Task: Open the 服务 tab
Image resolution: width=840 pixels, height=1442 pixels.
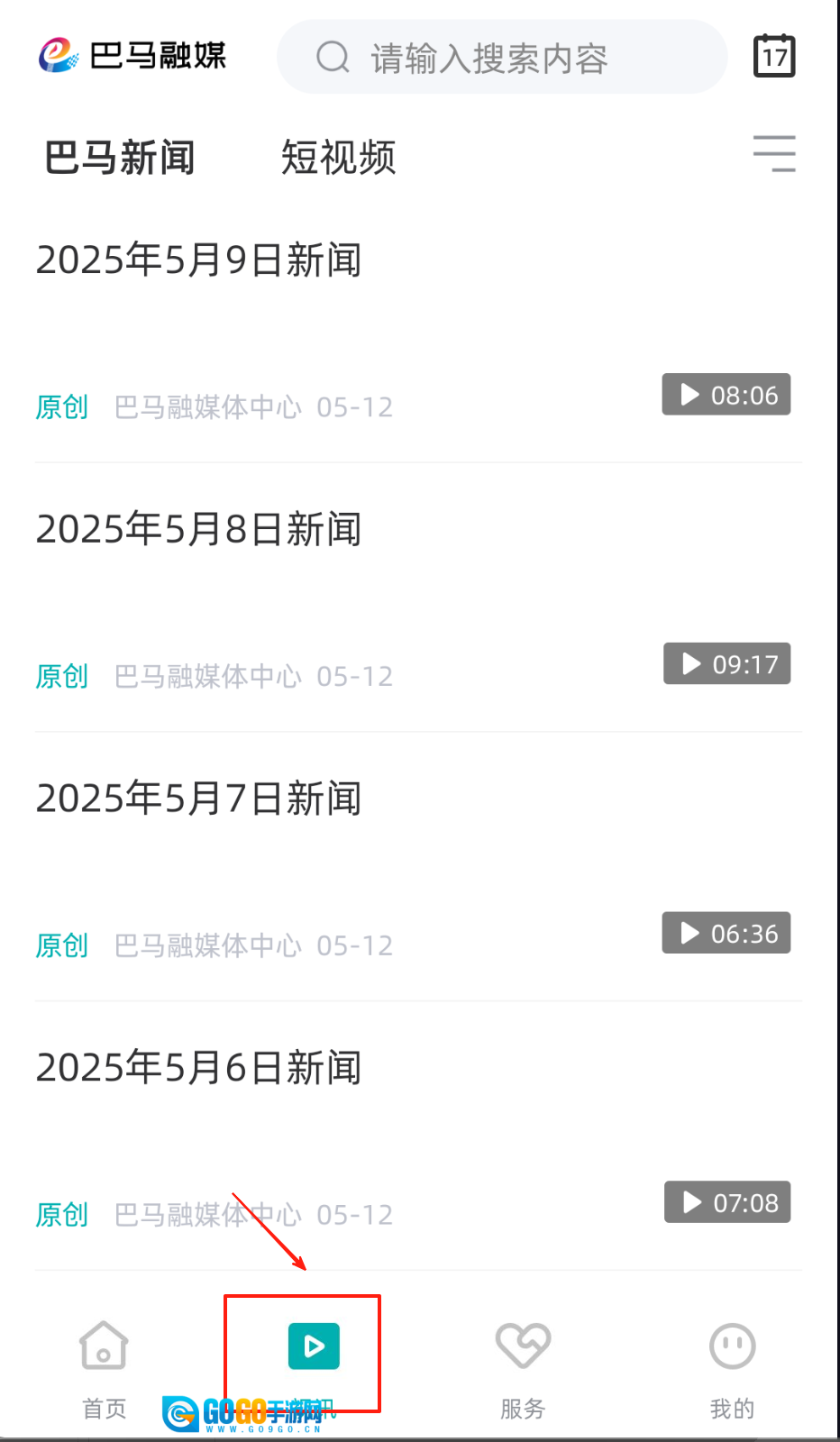Action: click(x=523, y=1365)
